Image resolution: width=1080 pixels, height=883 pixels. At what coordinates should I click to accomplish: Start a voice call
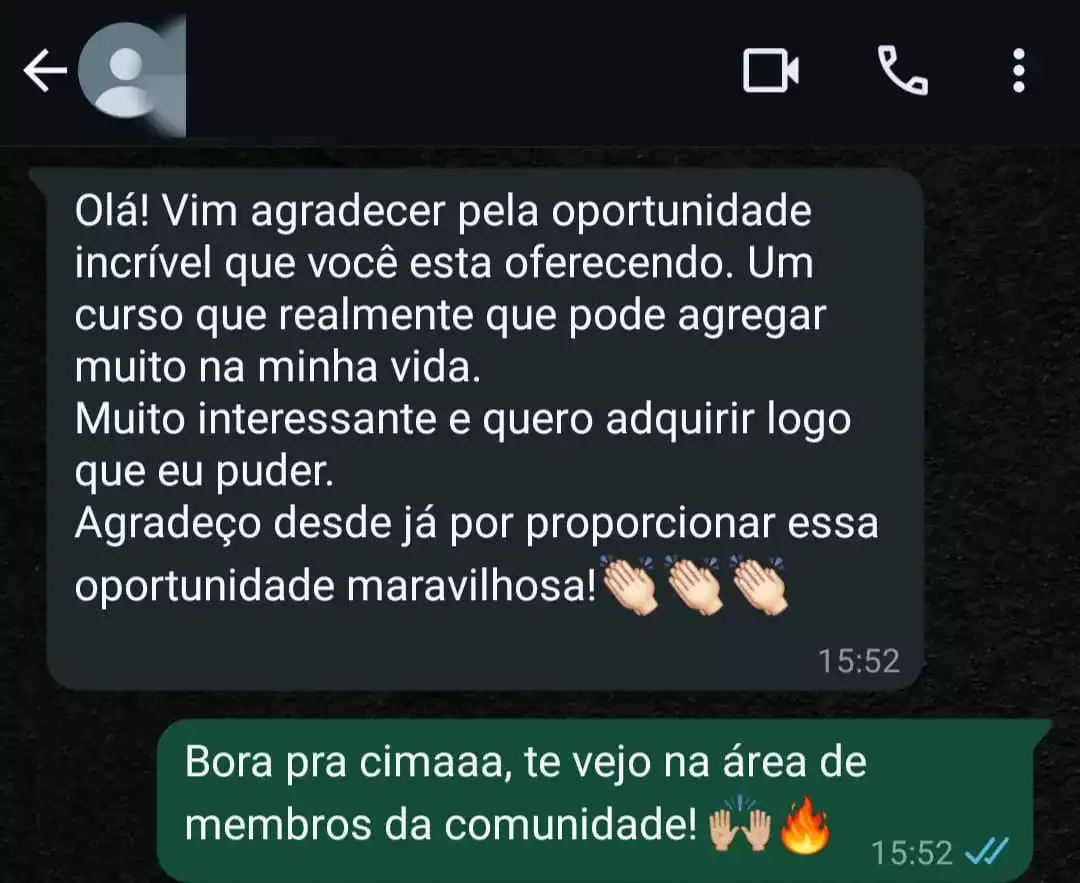tap(902, 71)
